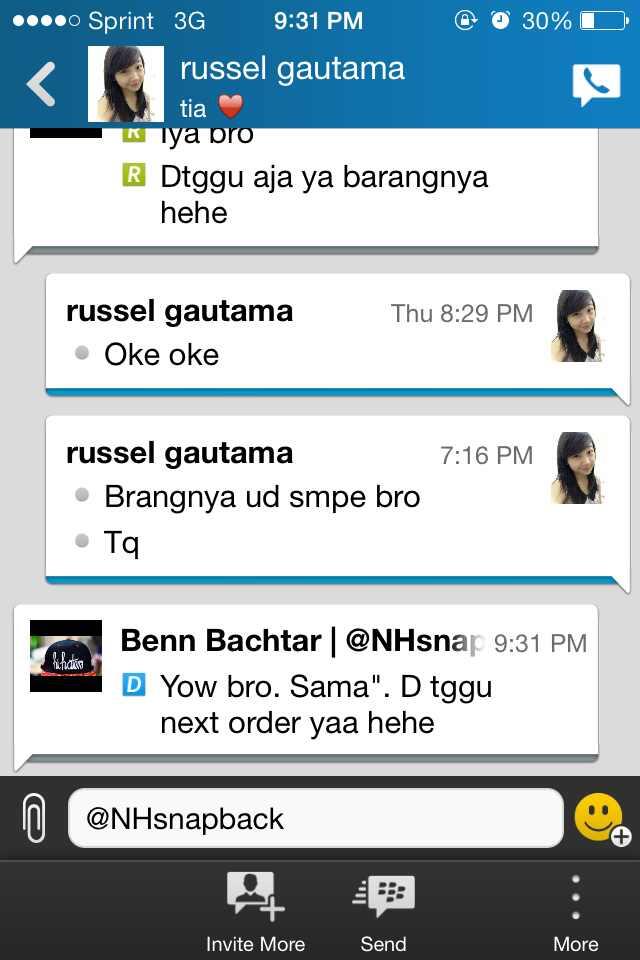Open the emoticon picker
The width and height of the screenshot is (640, 960).
pos(600,819)
